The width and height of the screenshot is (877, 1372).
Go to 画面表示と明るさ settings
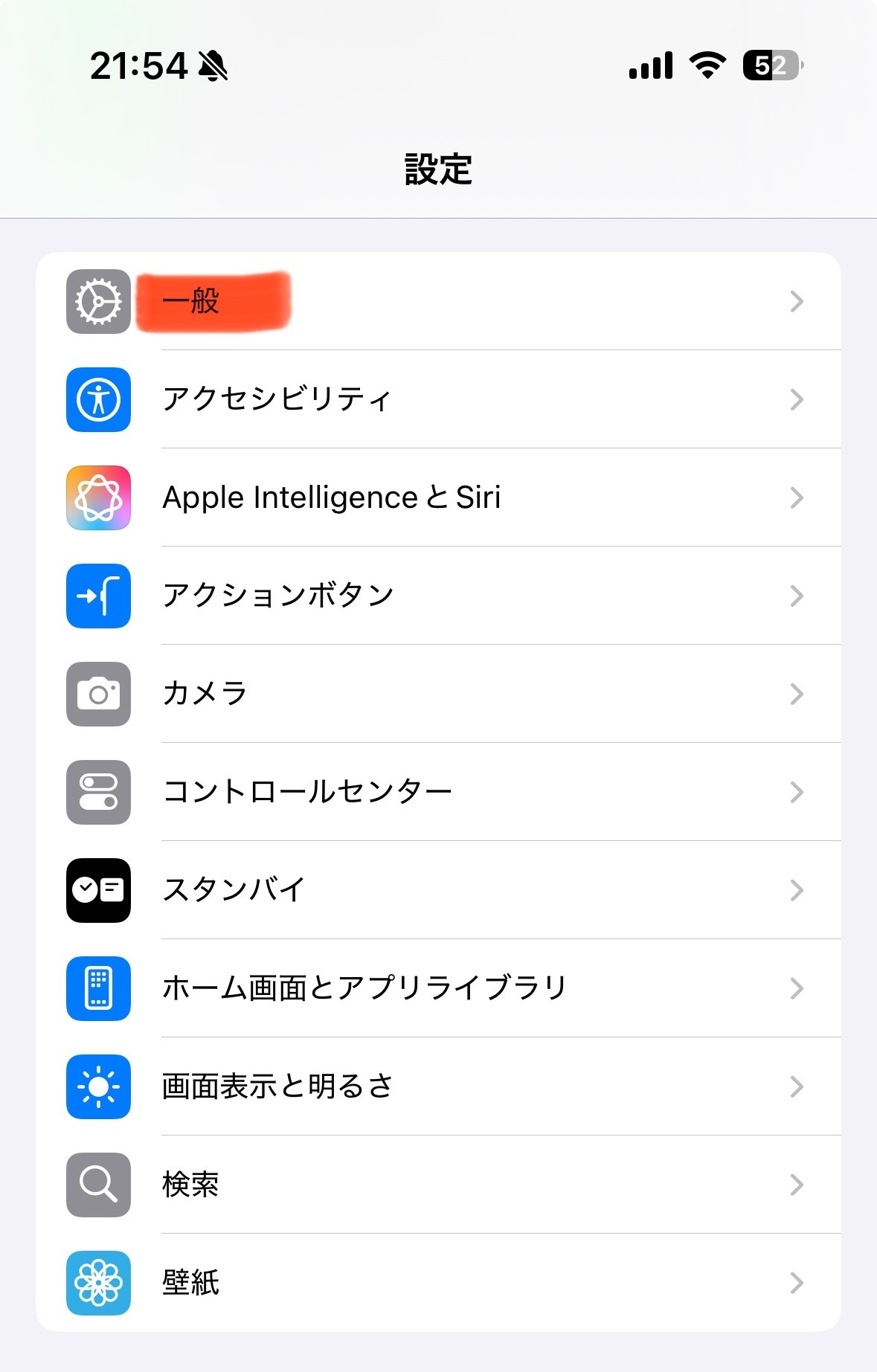[438, 1086]
